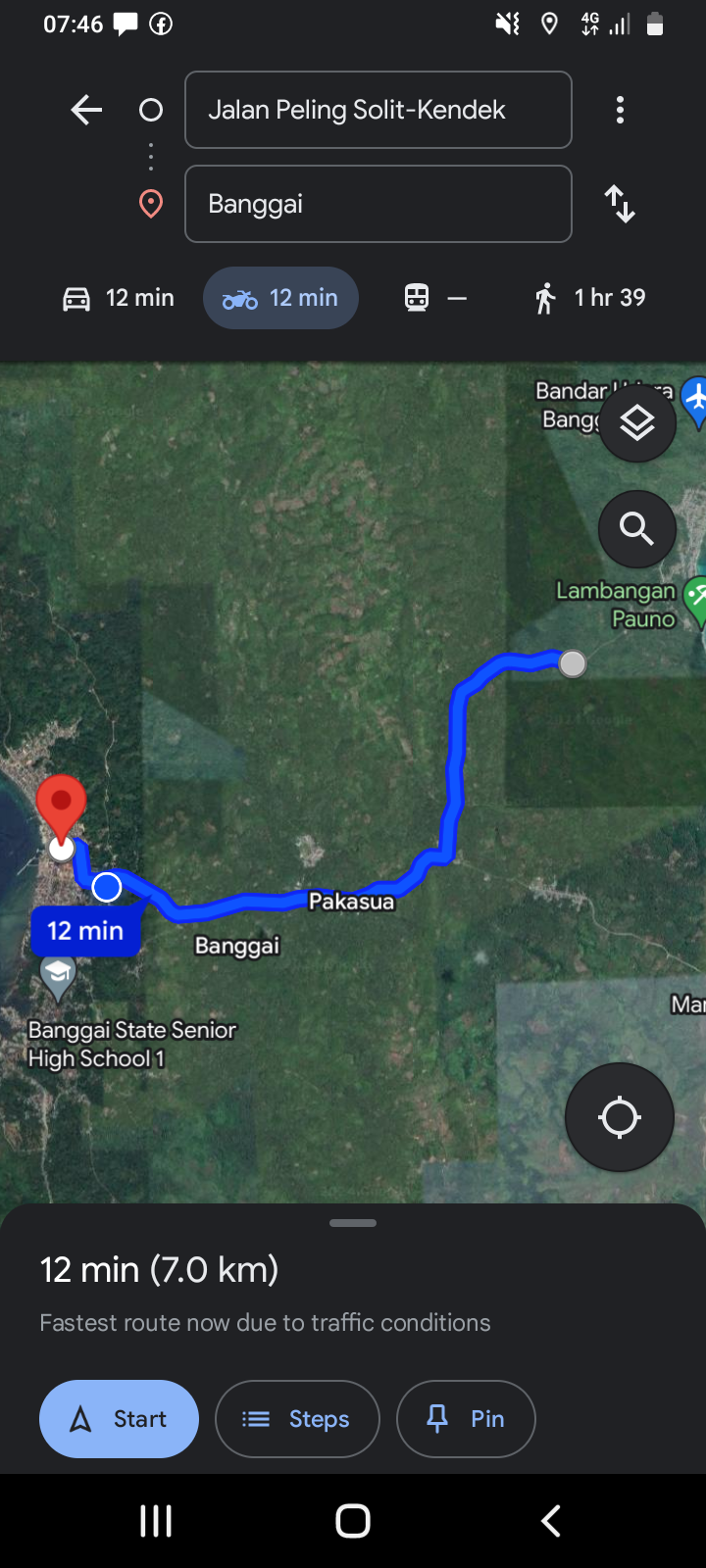Screen dimensions: 706x1568
Task: Switch to car driving mode
Action: click(119, 298)
